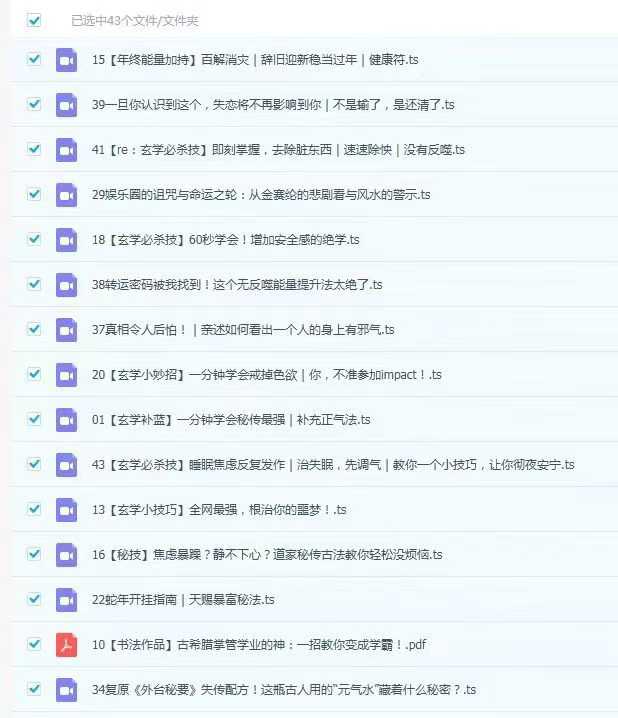
Task: Open file 43【玄学必杀技】睡眠焦虑反复发作
Action: tap(333, 465)
